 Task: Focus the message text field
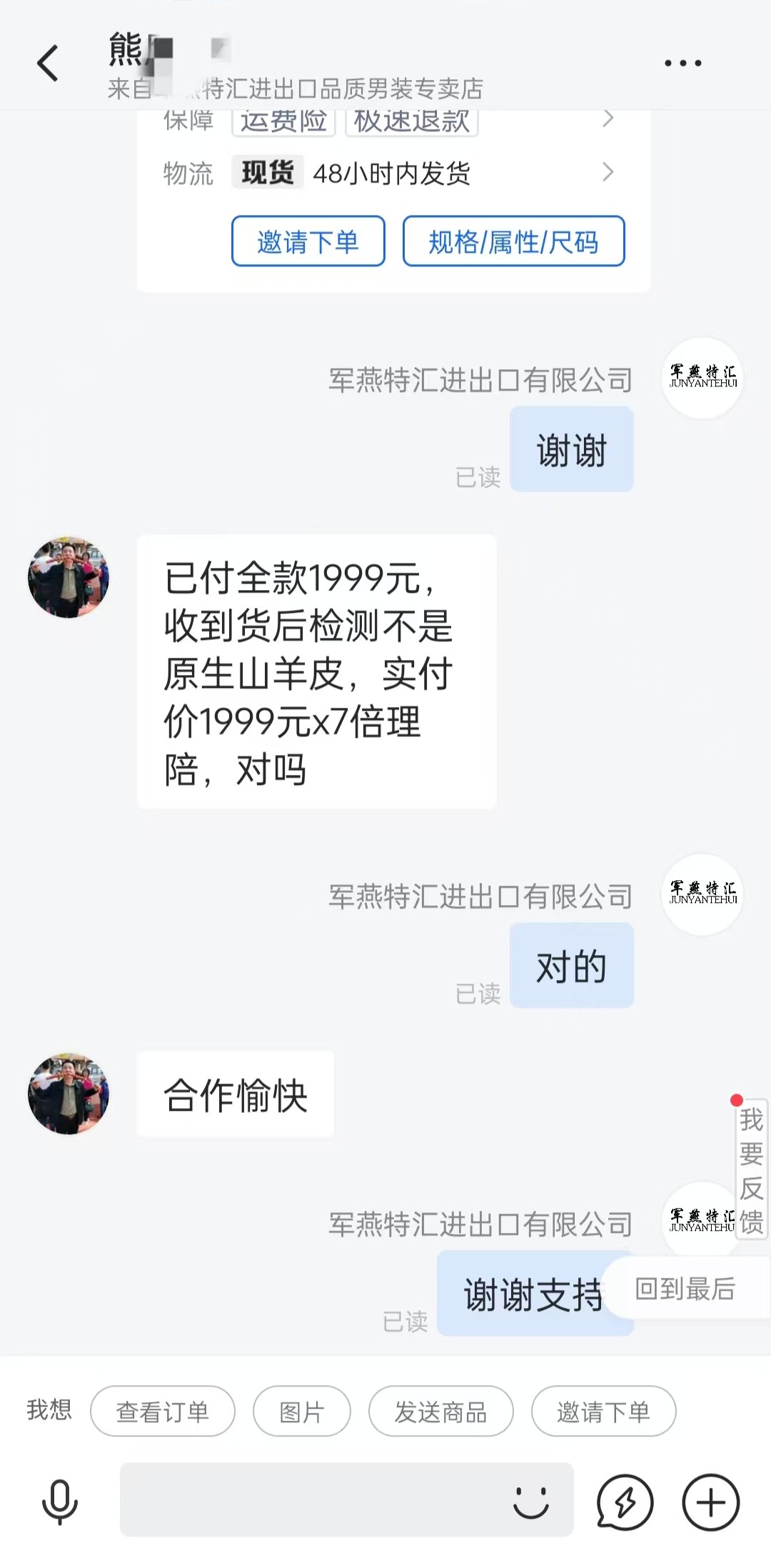pos(314,1499)
